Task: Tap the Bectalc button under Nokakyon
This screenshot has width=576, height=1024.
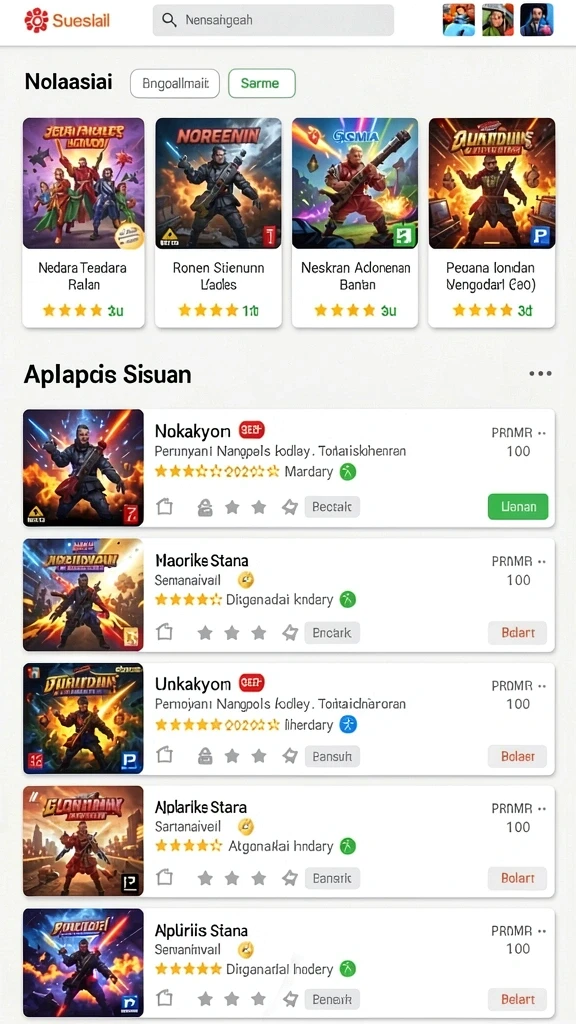Action: (x=332, y=507)
